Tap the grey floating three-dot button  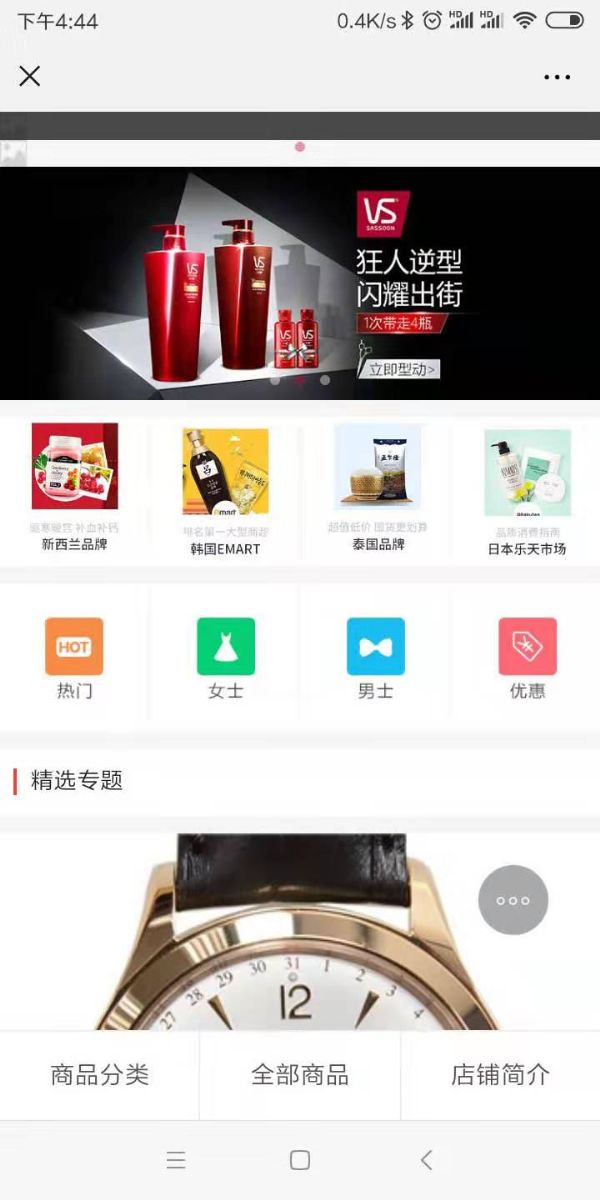[x=513, y=900]
